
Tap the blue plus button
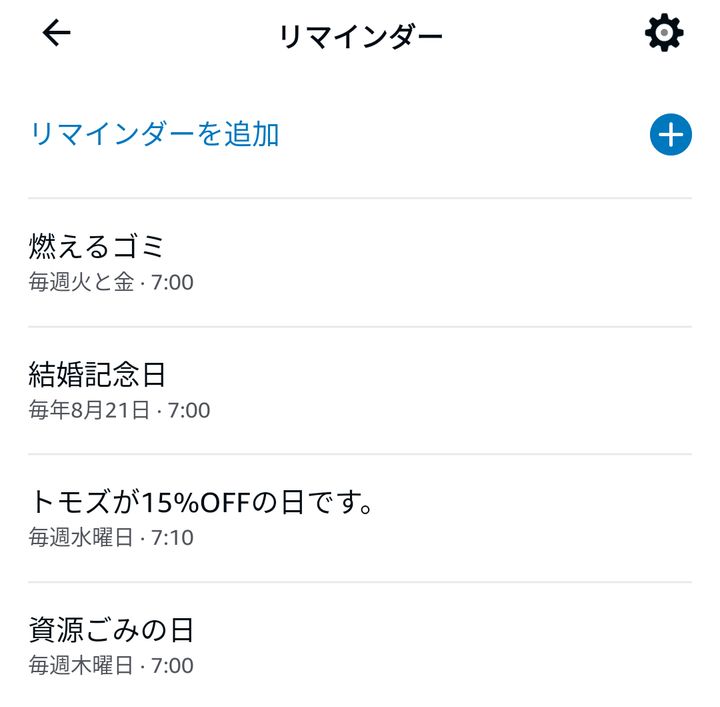pos(670,134)
